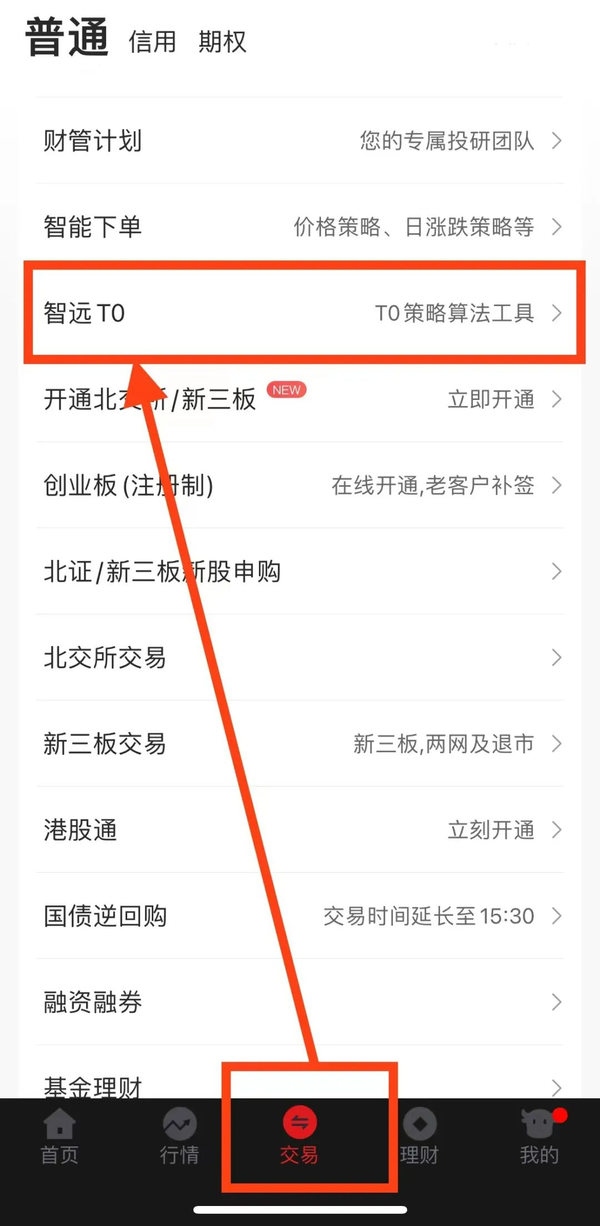Viewport: 600px width, 1226px height.
Task: Select the 交易 tab
Action: tap(299, 1136)
